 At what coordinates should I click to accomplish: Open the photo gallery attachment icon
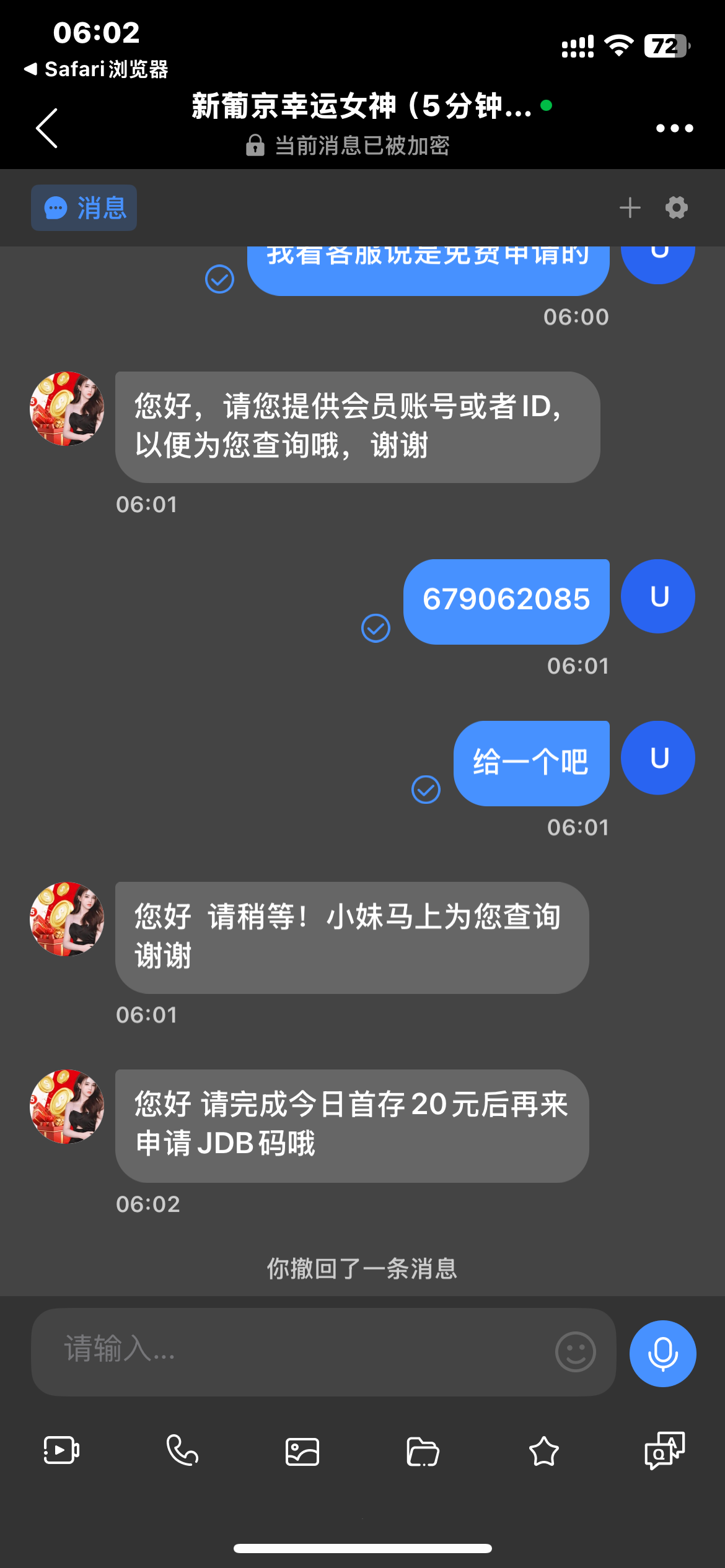302,1451
